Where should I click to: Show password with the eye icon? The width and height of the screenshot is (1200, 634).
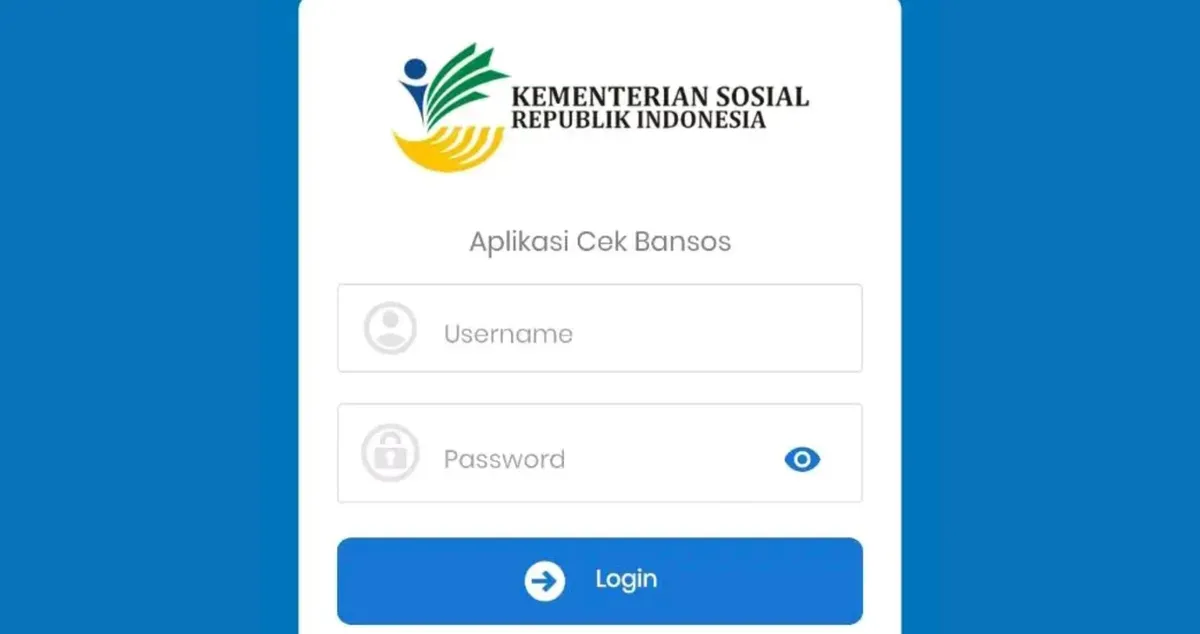point(802,459)
